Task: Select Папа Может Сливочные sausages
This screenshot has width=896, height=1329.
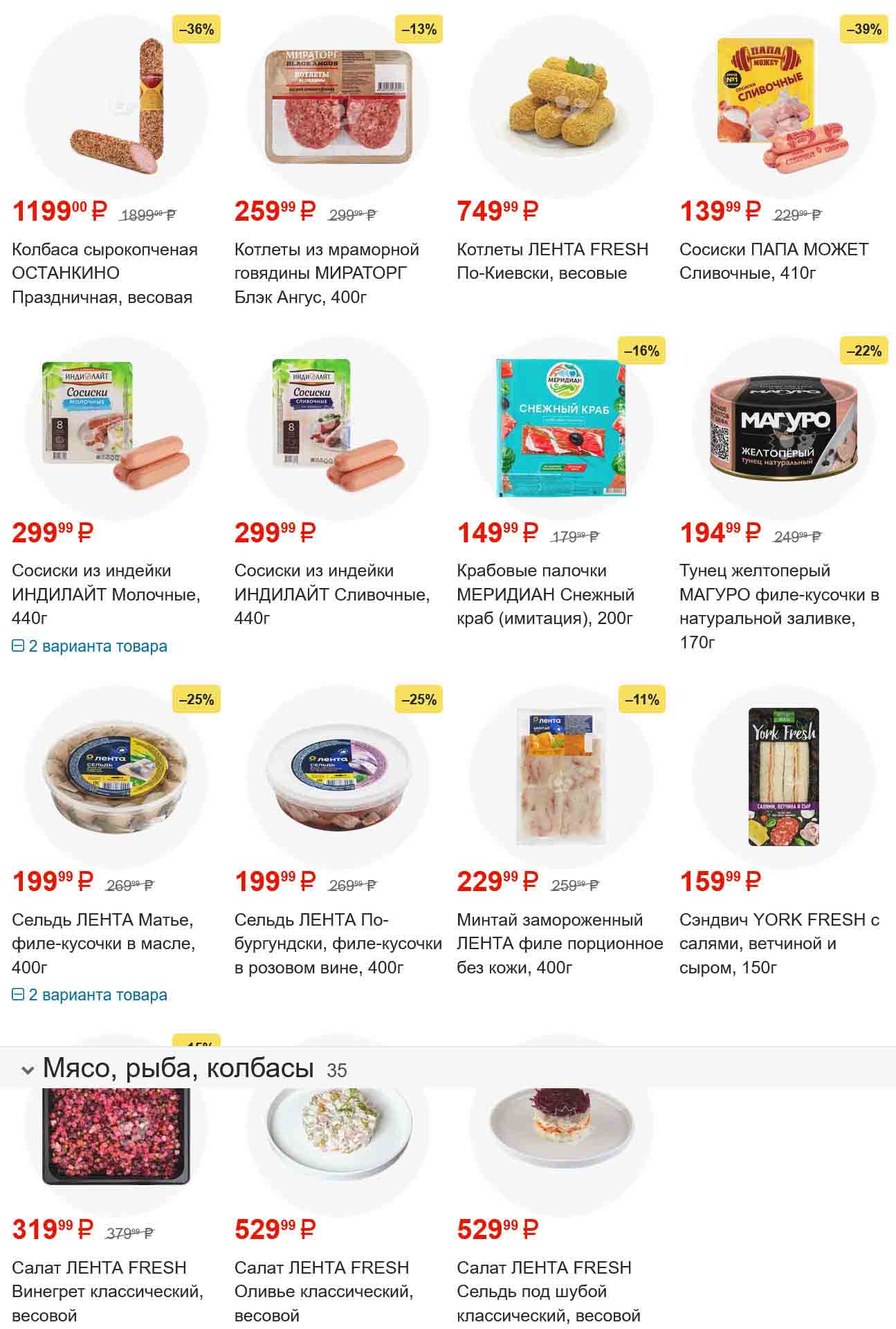Action: 774,261
